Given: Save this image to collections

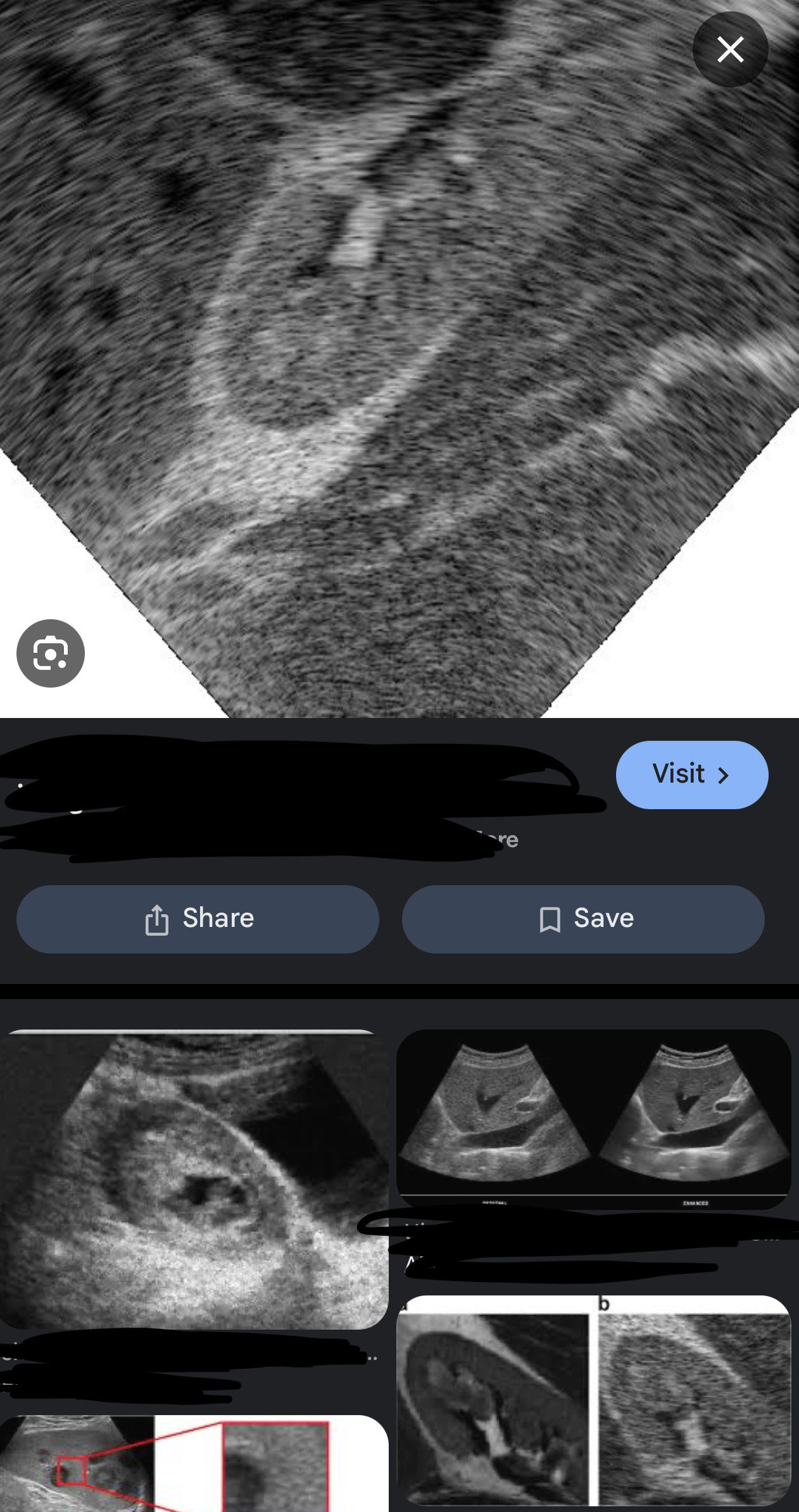Looking at the screenshot, I should [583, 919].
